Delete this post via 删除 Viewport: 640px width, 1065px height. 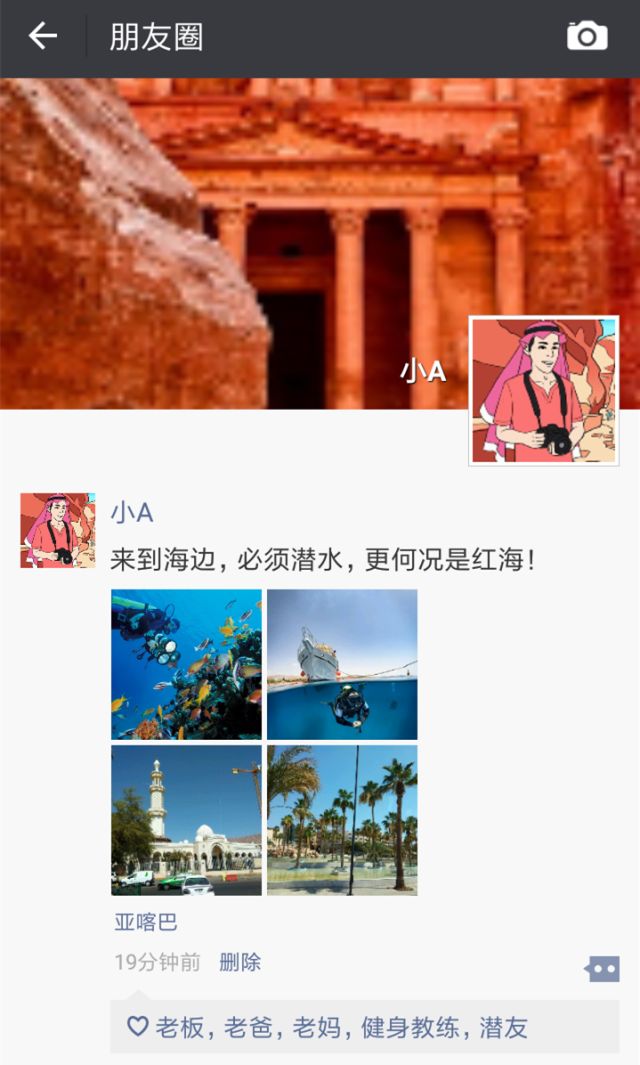[x=240, y=962]
